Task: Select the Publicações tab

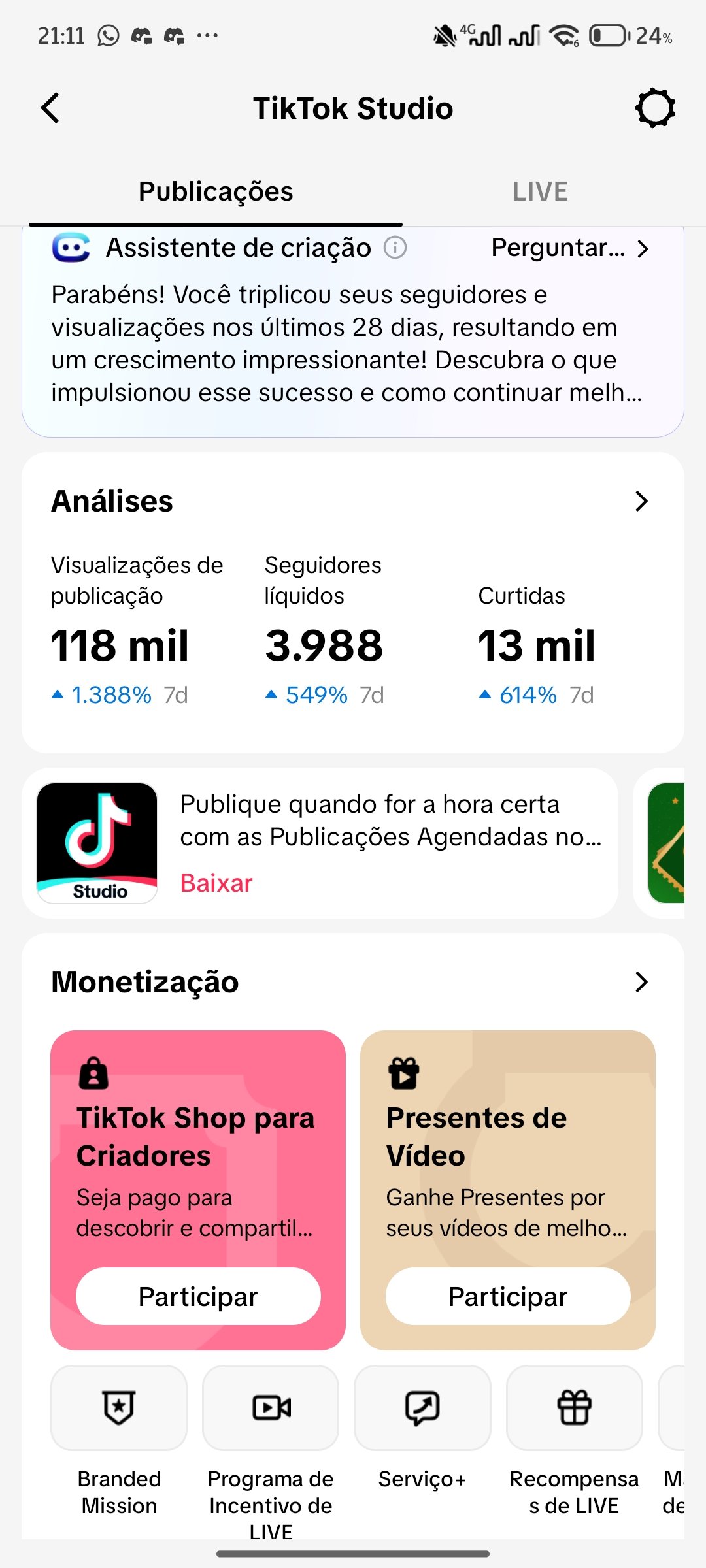Action: click(x=216, y=191)
